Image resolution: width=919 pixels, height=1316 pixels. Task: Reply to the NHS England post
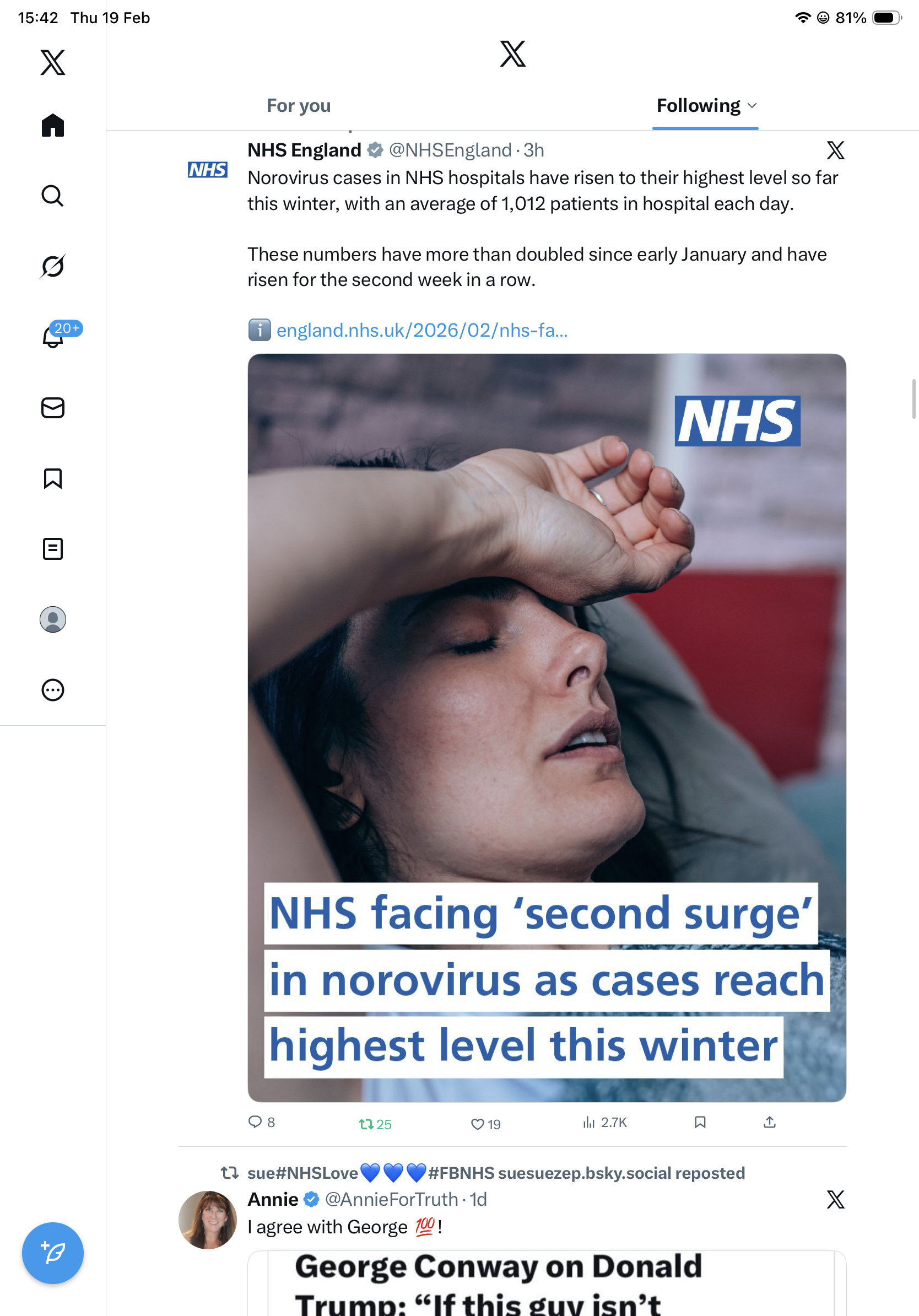255,1121
